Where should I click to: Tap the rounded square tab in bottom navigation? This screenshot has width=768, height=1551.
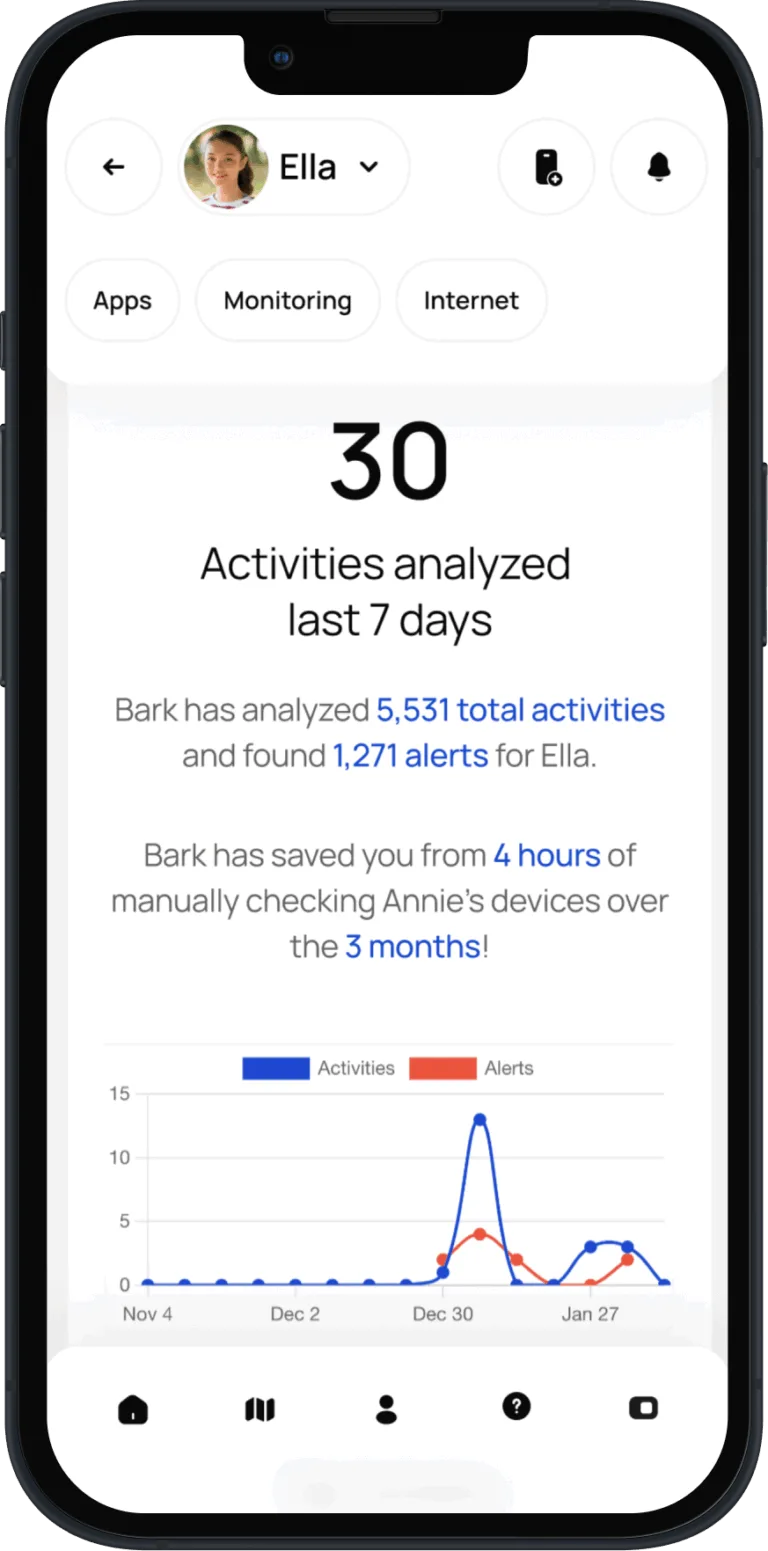tap(642, 1408)
